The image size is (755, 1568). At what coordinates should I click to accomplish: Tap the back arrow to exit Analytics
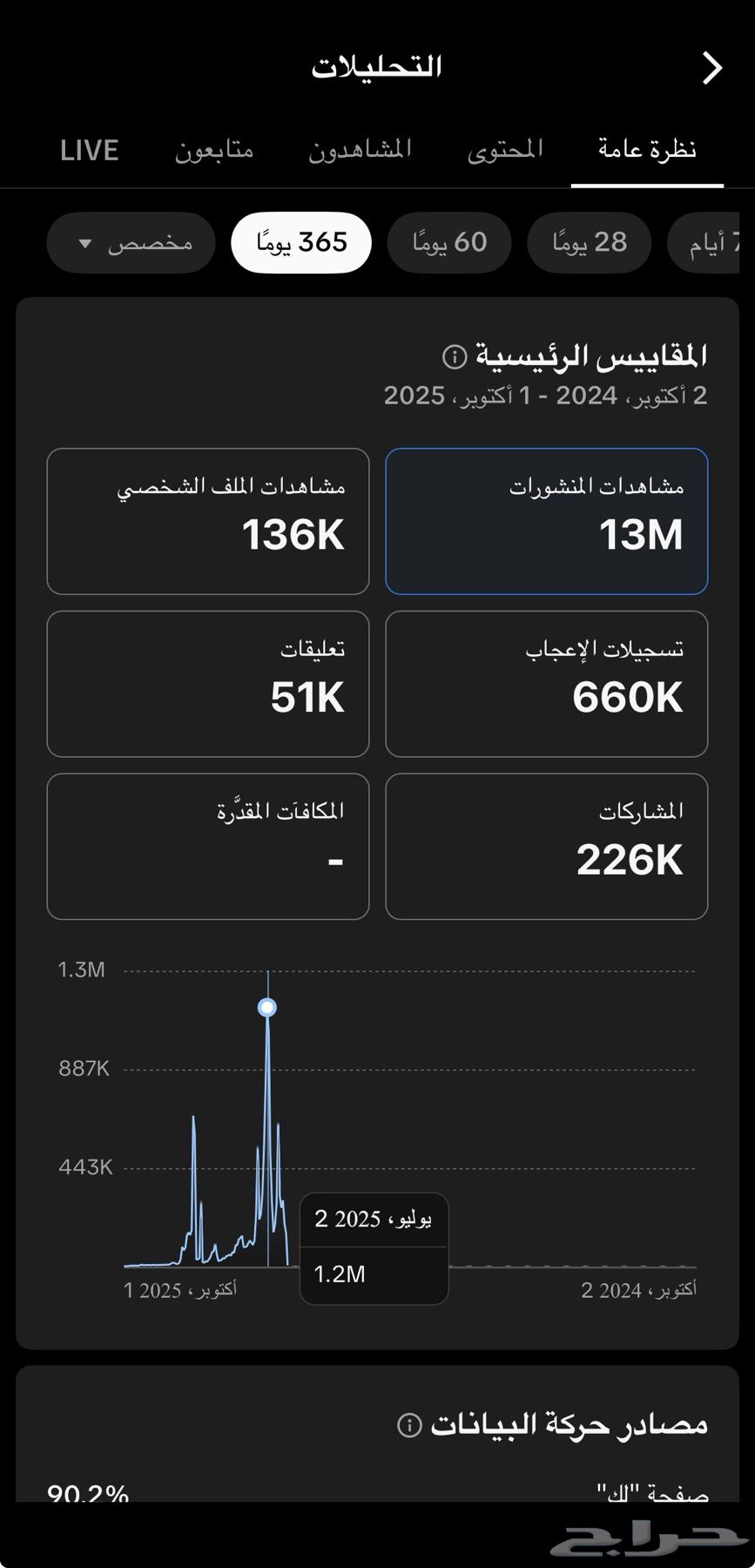pos(714,67)
